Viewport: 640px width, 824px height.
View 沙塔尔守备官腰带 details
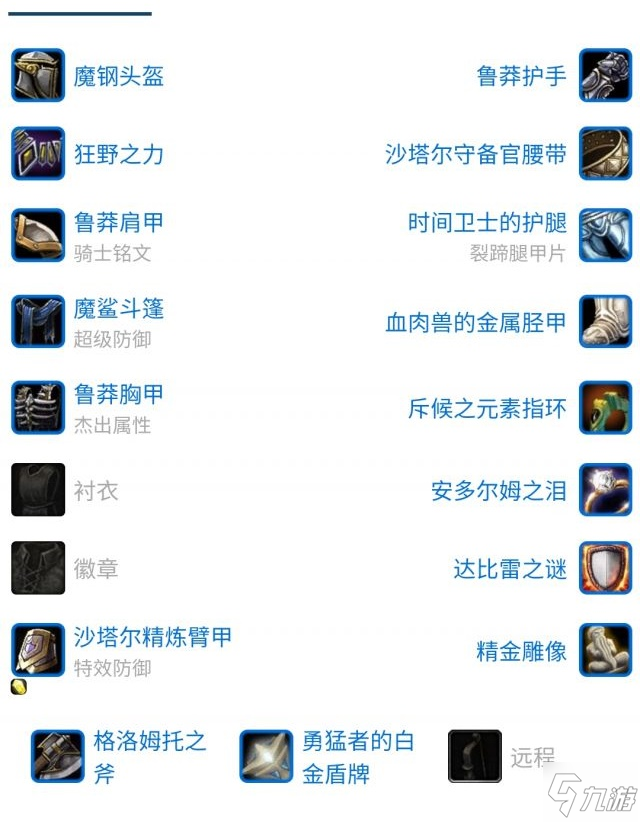click(x=476, y=154)
